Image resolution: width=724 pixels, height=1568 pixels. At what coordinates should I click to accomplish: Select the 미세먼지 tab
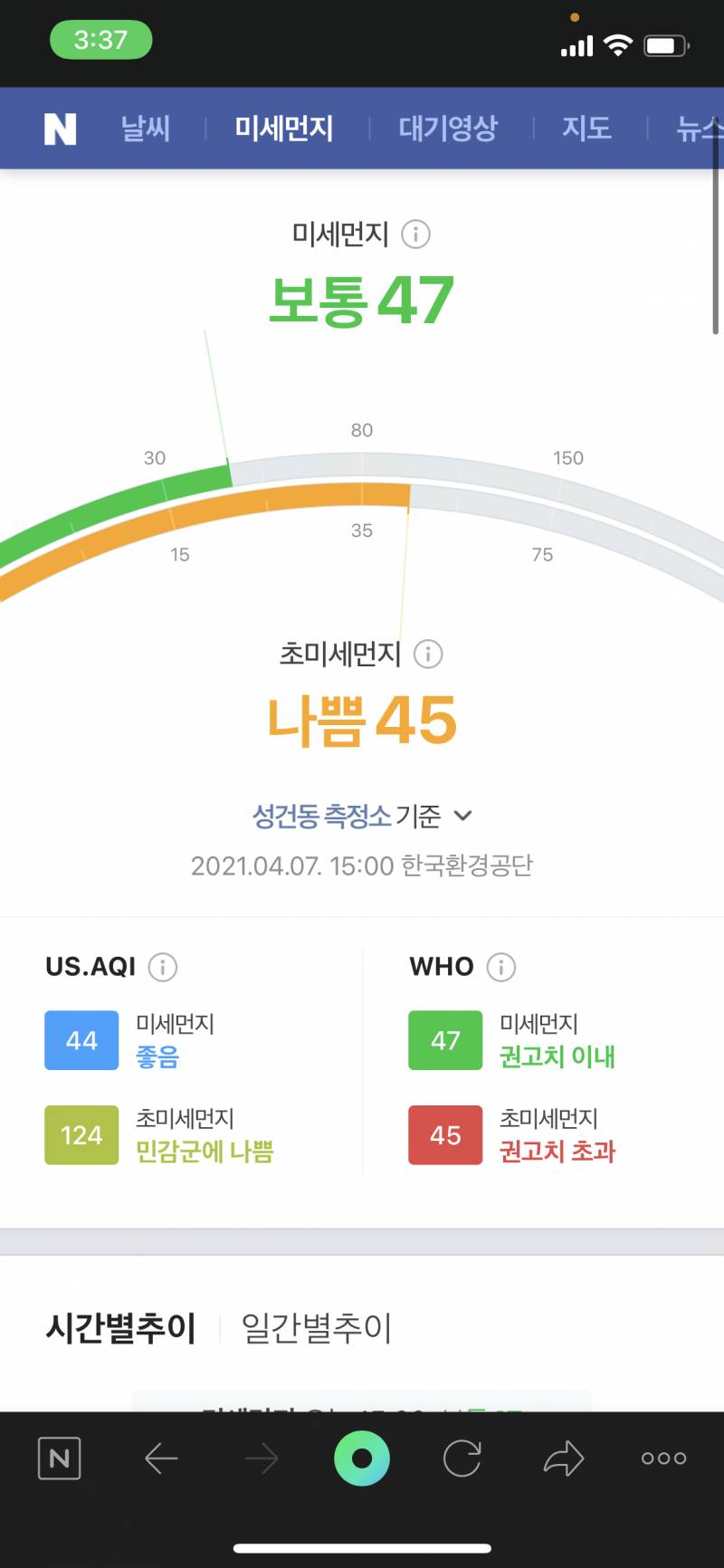coord(284,129)
